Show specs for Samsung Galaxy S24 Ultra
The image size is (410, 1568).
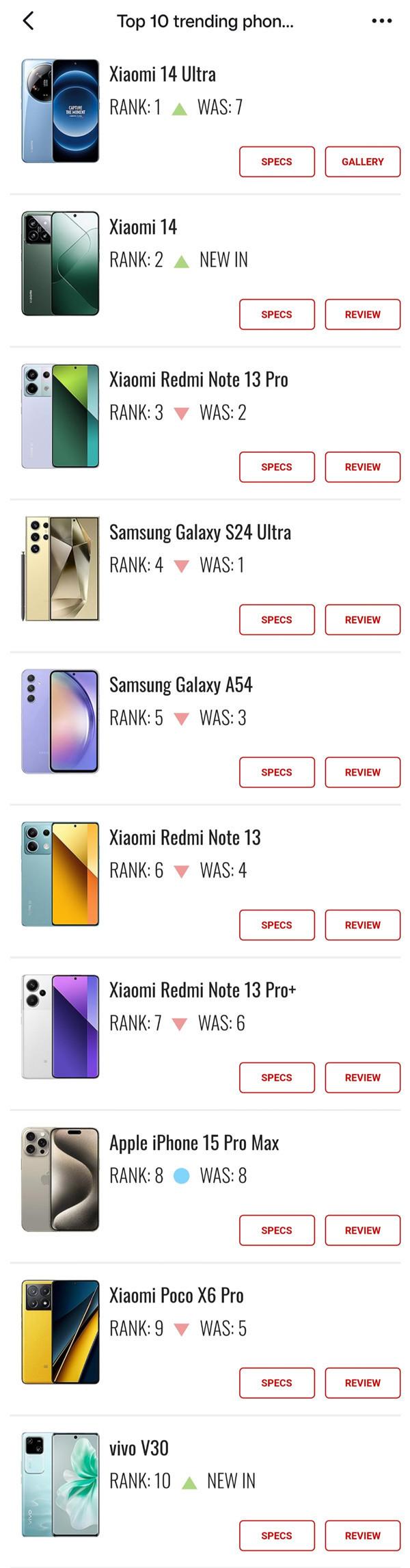(x=277, y=619)
